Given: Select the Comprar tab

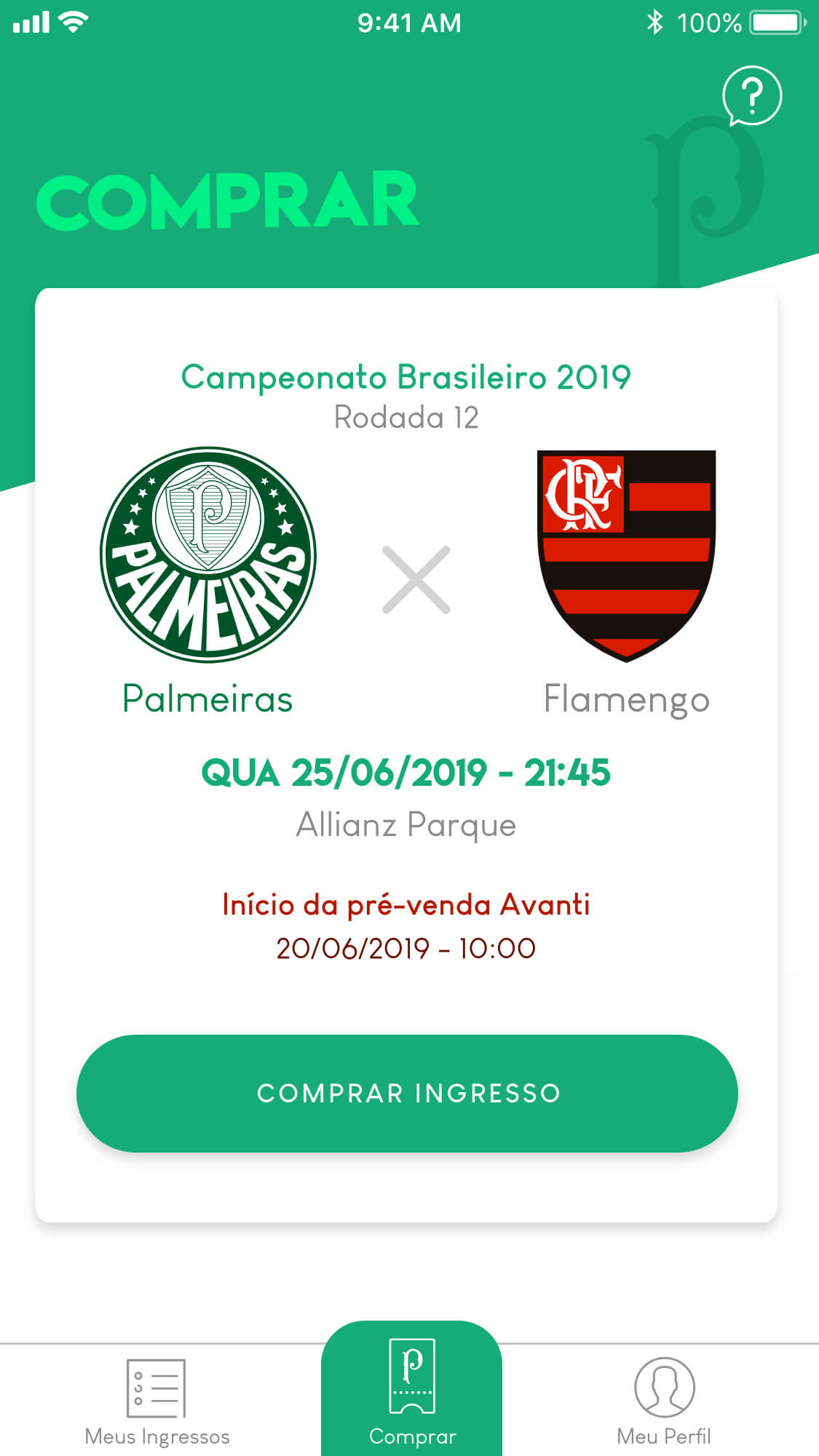Looking at the screenshot, I should point(411,1391).
